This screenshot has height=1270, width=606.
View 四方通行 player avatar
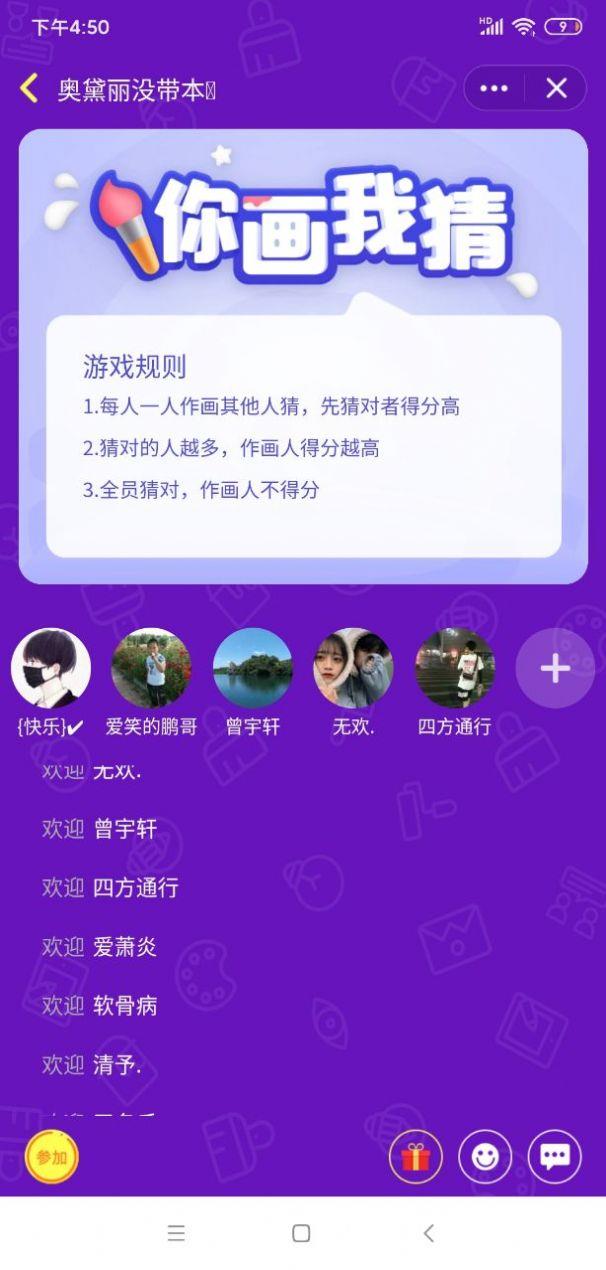(x=454, y=668)
